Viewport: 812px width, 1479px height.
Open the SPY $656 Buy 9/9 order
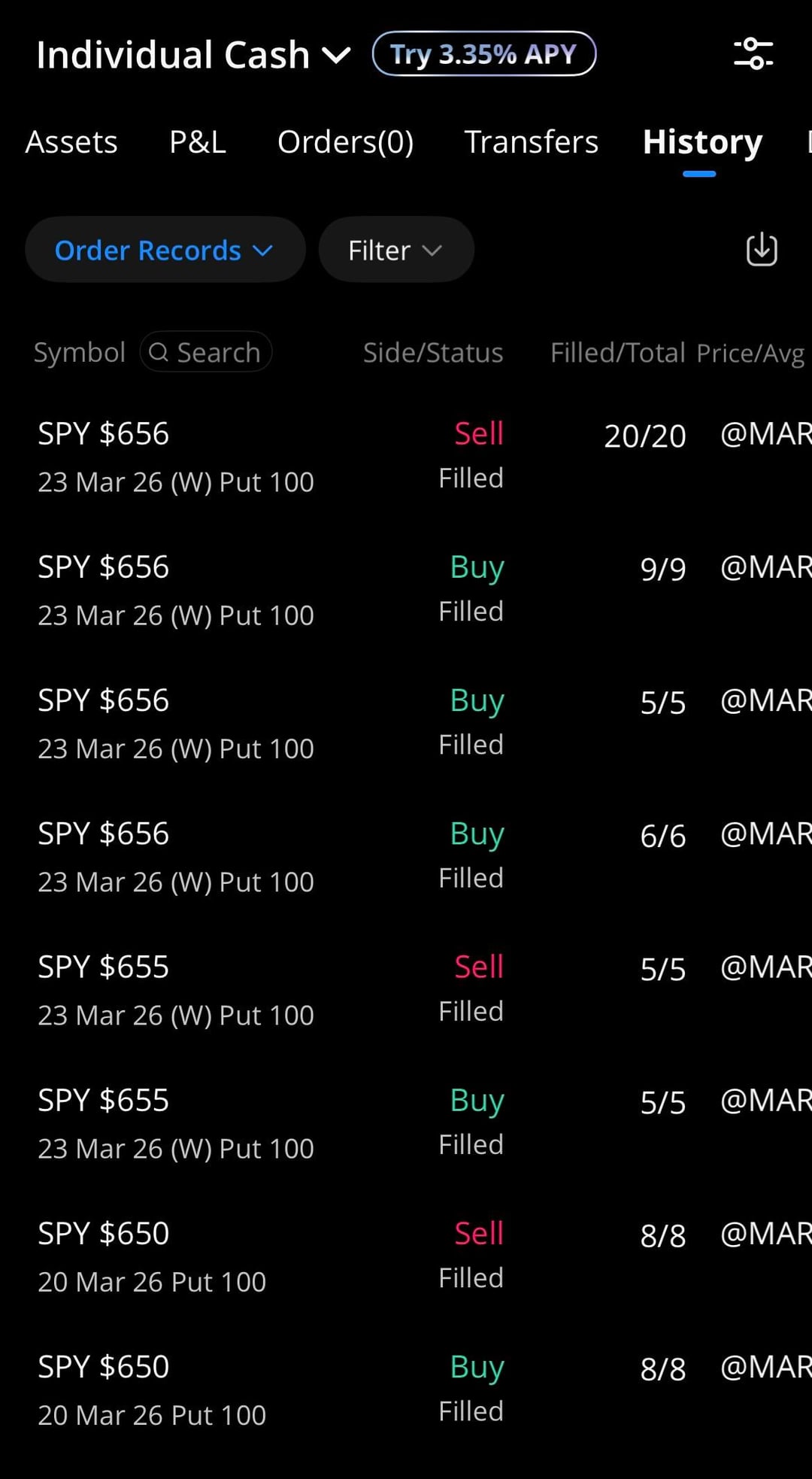click(x=406, y=590)
